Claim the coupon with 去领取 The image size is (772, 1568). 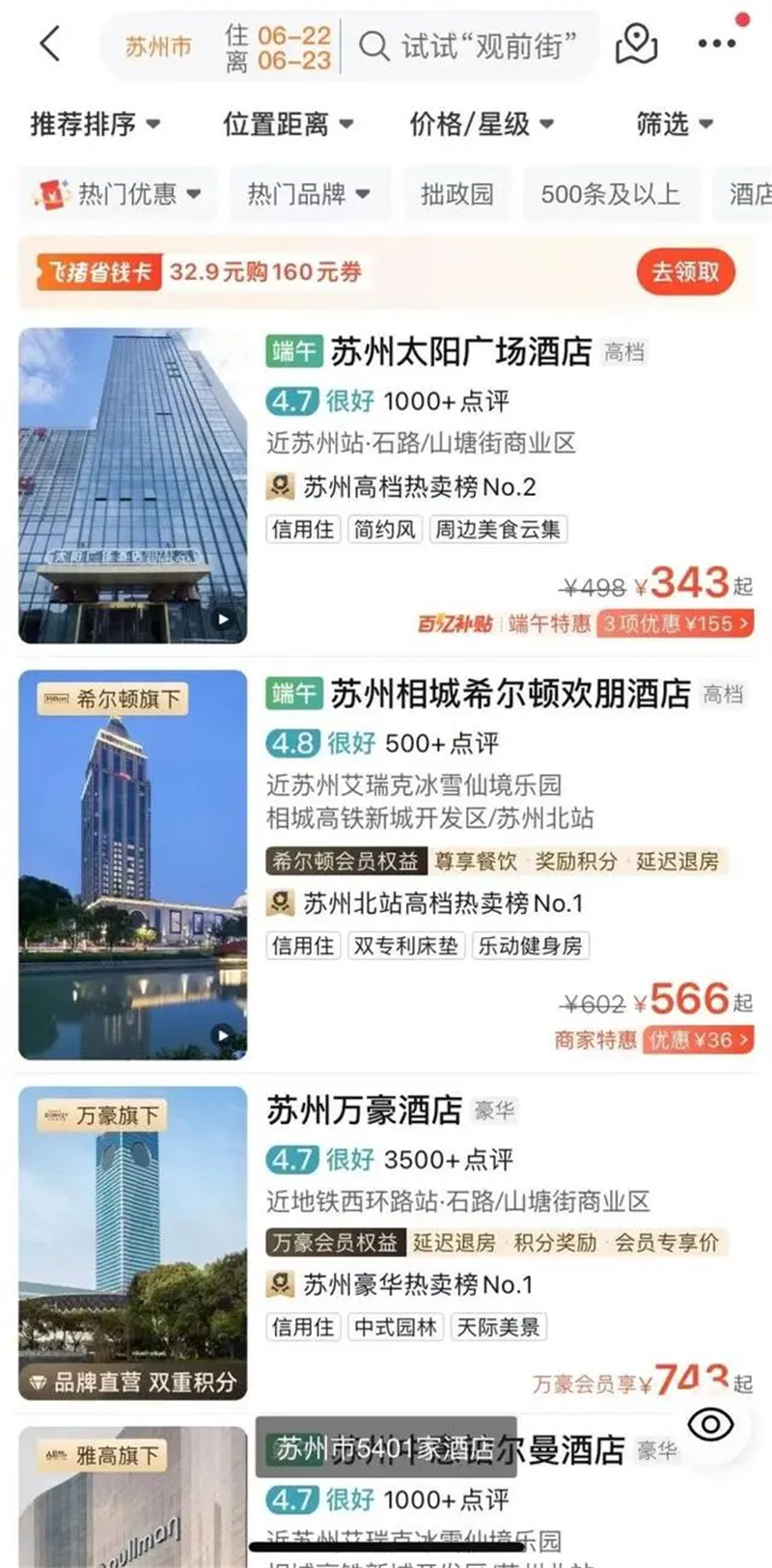[x=685, y=272]
